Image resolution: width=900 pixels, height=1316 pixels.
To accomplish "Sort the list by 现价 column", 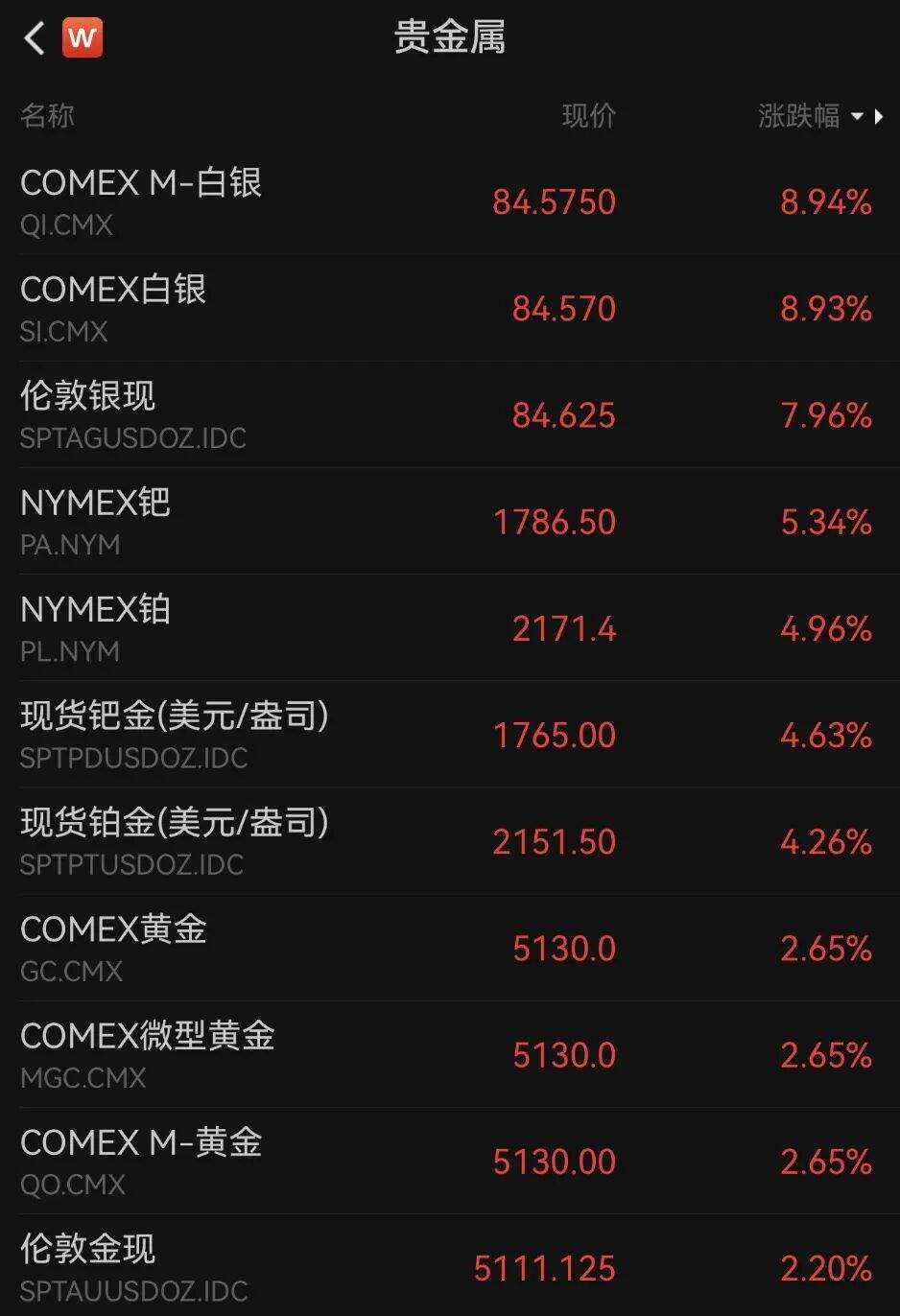I will pos(589,116).
